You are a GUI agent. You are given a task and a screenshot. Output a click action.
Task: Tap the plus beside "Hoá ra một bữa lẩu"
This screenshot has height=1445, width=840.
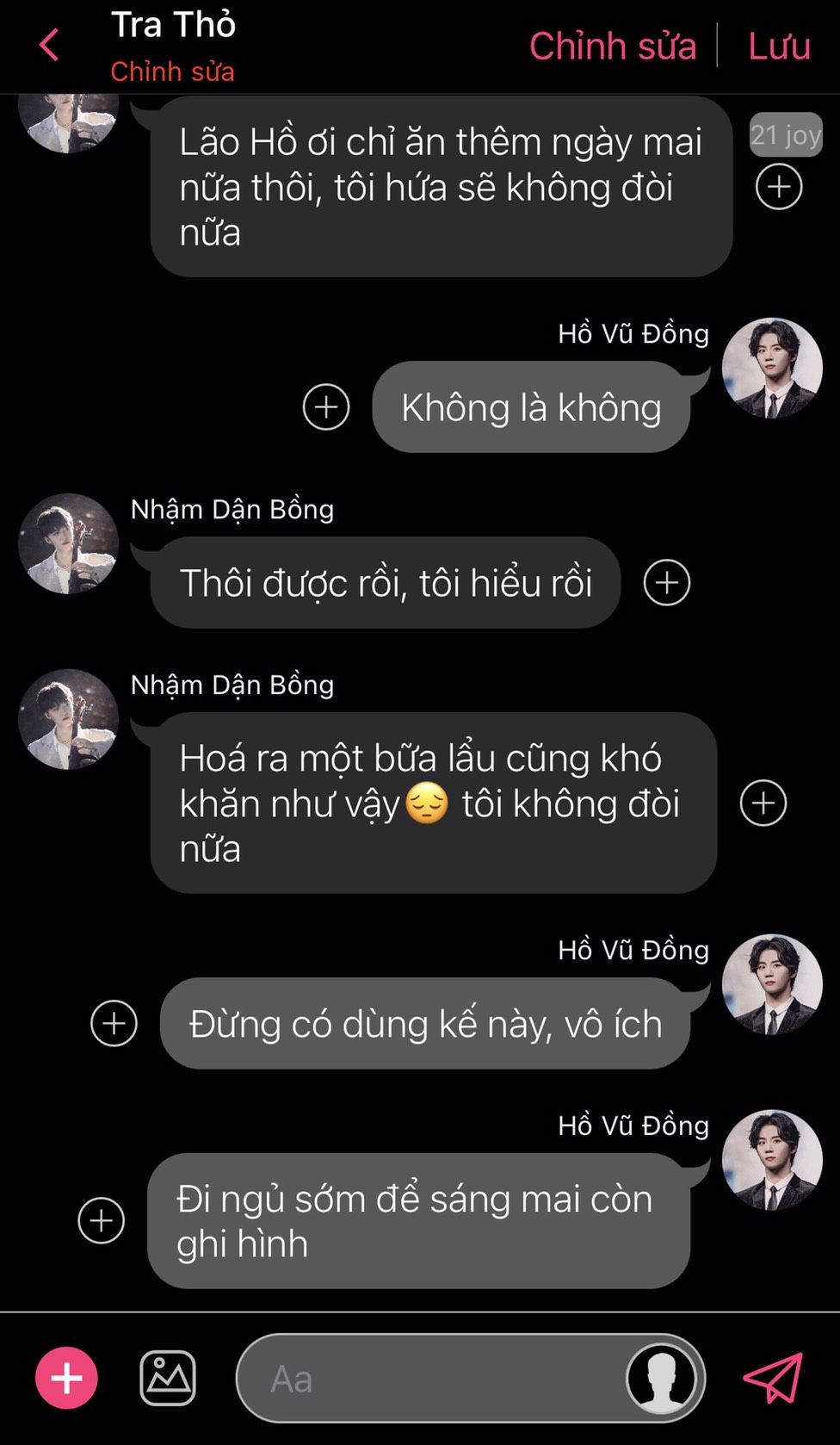763,803
